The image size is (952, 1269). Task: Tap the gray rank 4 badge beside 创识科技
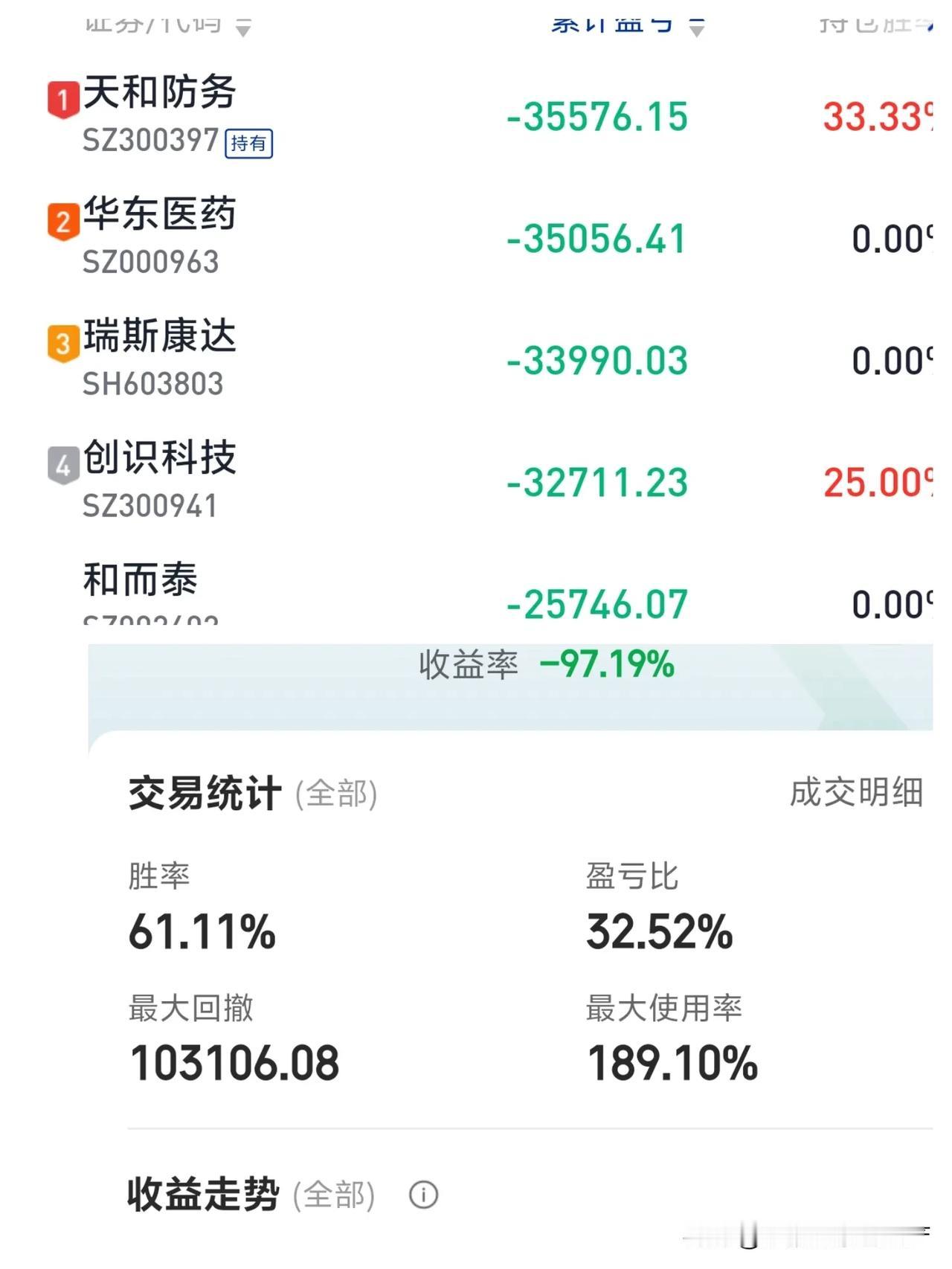point(63,466)
